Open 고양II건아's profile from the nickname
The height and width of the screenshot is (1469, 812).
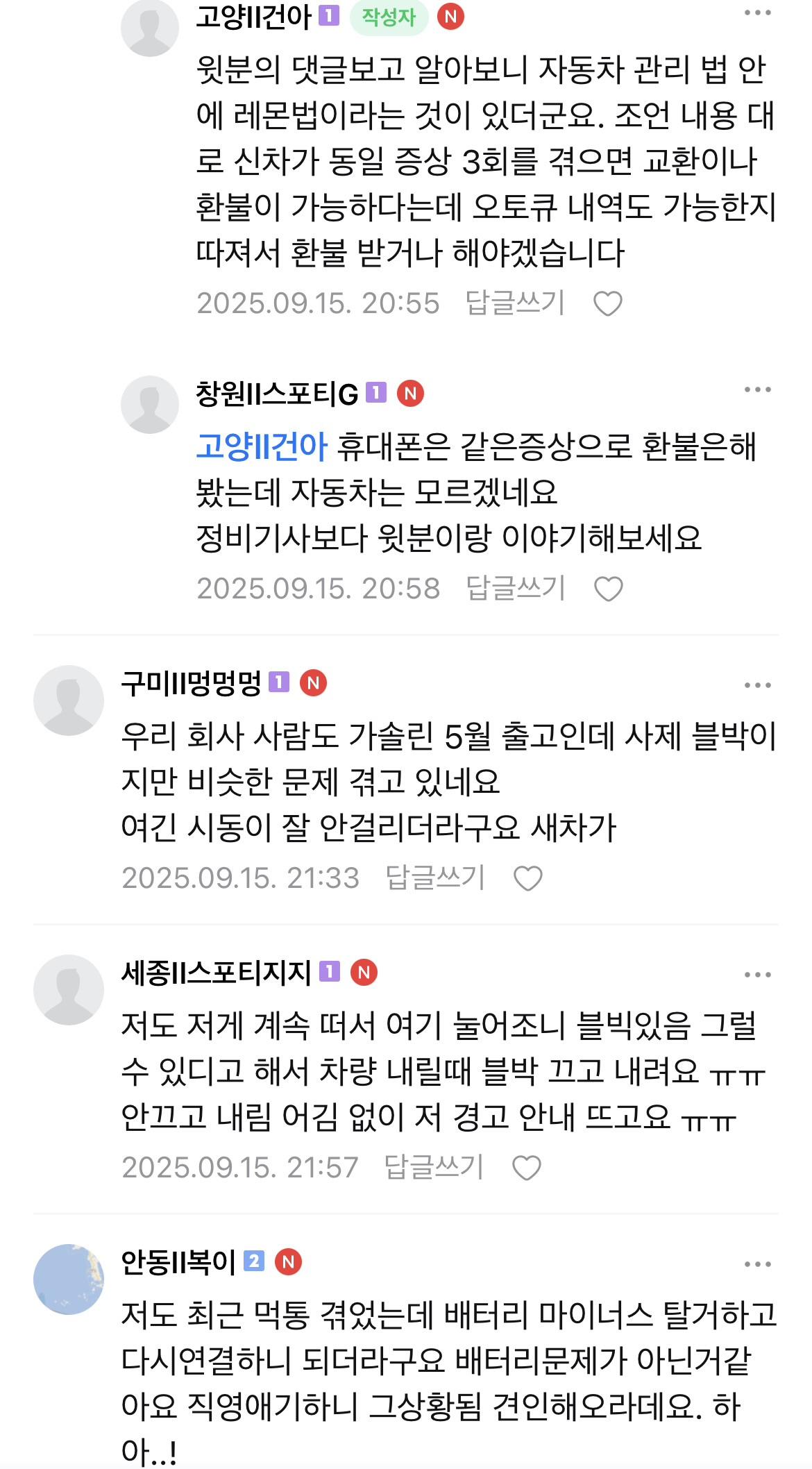253,17
